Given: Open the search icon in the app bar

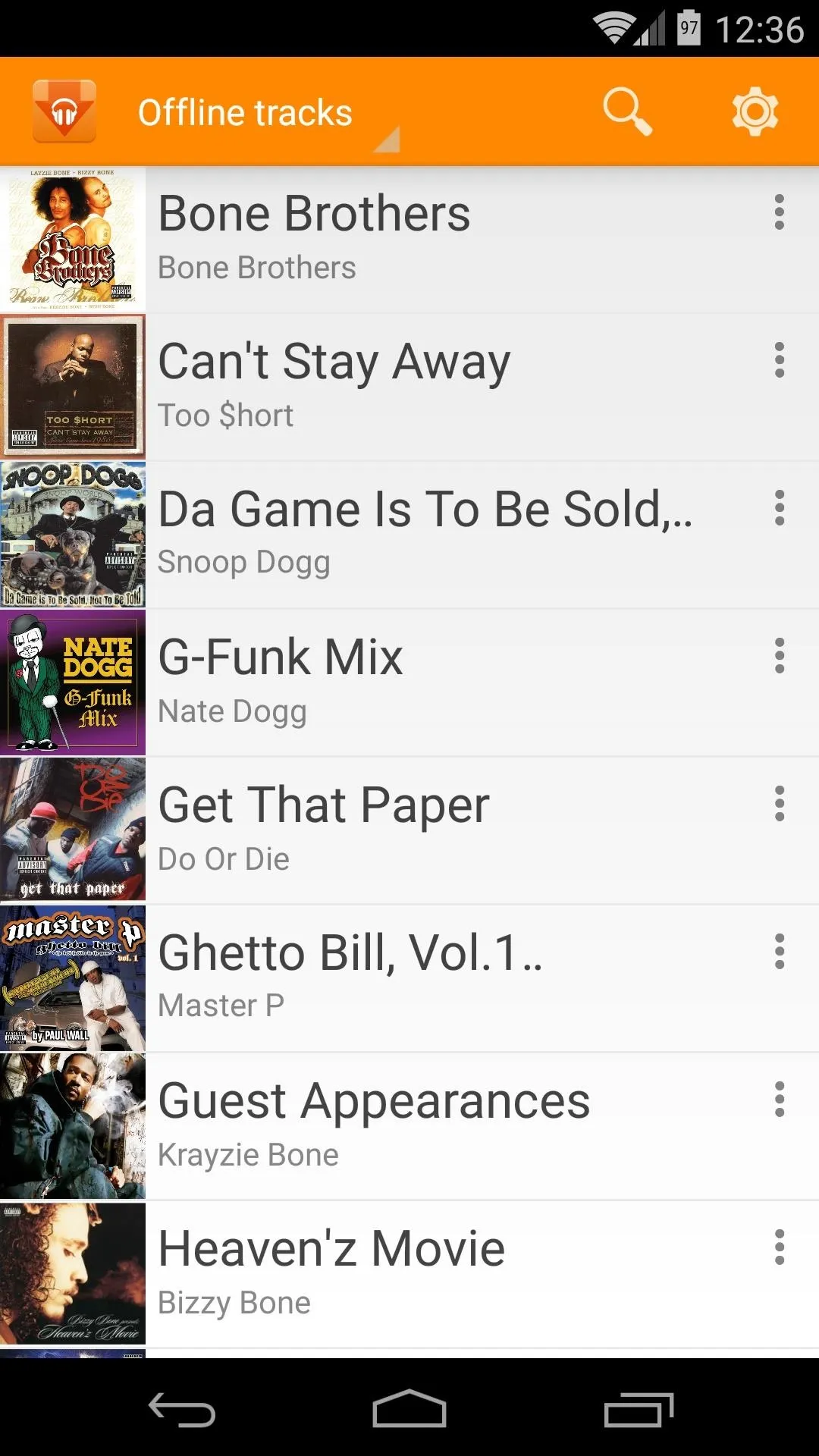Looking at the screenshot, I should click(627, 111).
